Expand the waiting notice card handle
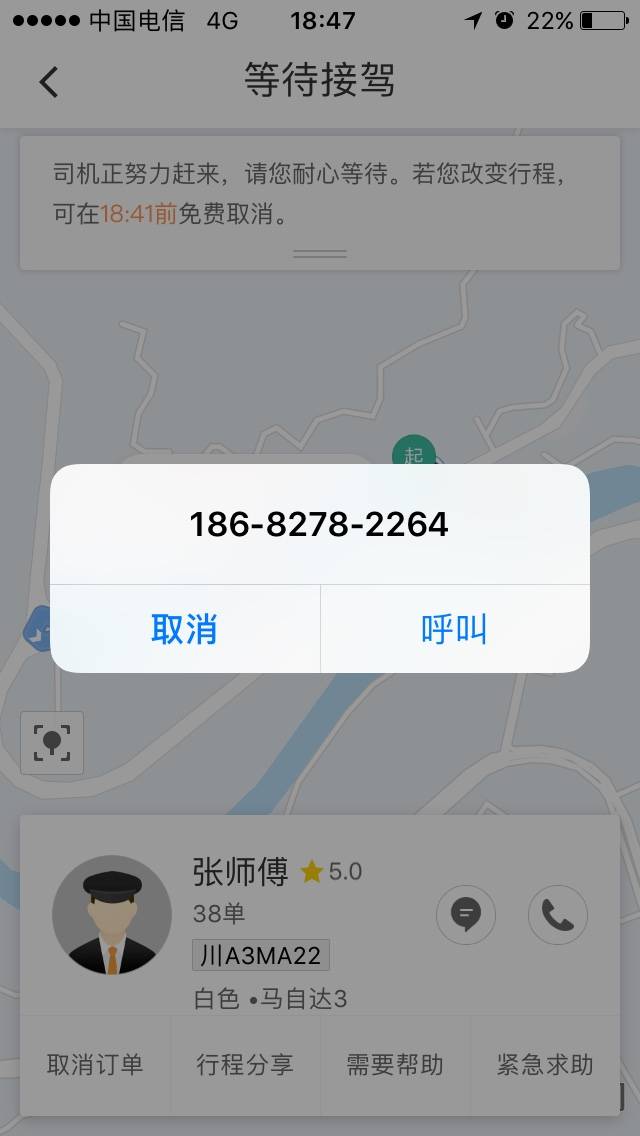 [320, 254]
